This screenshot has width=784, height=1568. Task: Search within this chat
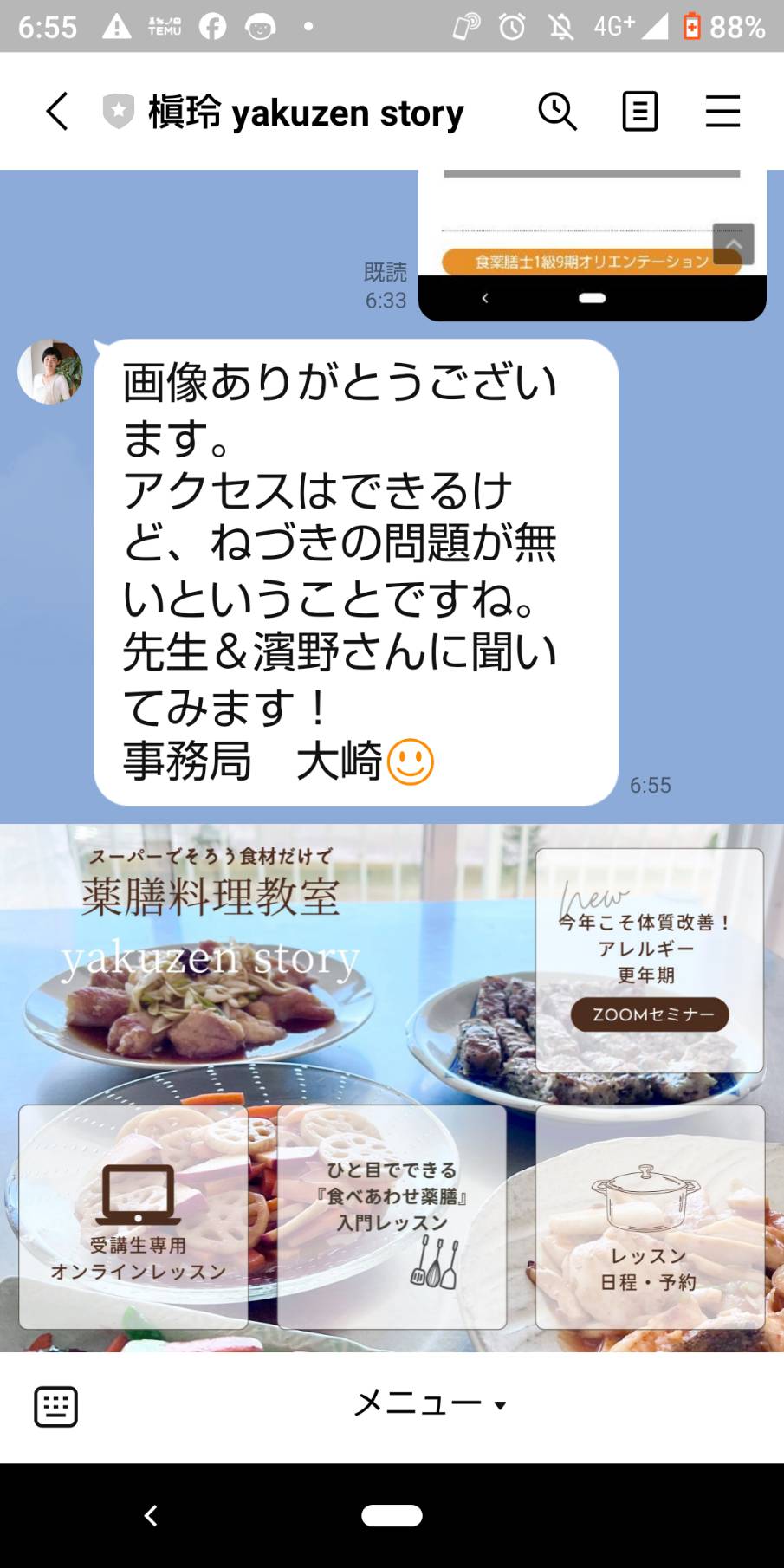point(557,112)
